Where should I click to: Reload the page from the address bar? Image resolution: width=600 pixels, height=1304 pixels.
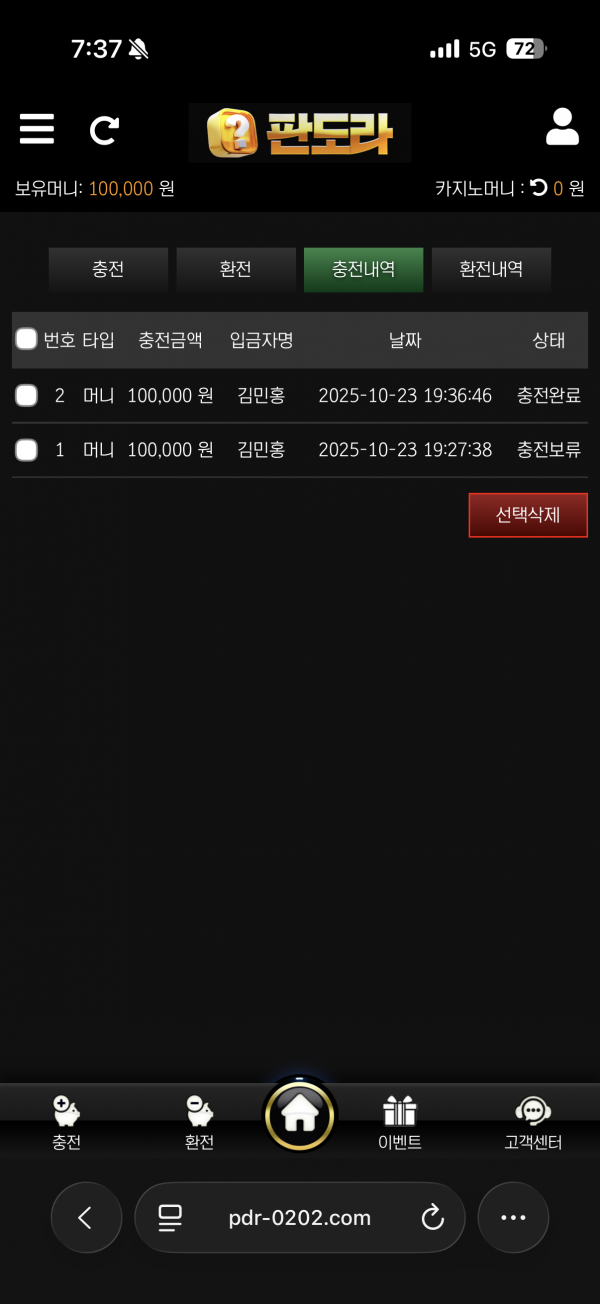tap(432, 1217)
